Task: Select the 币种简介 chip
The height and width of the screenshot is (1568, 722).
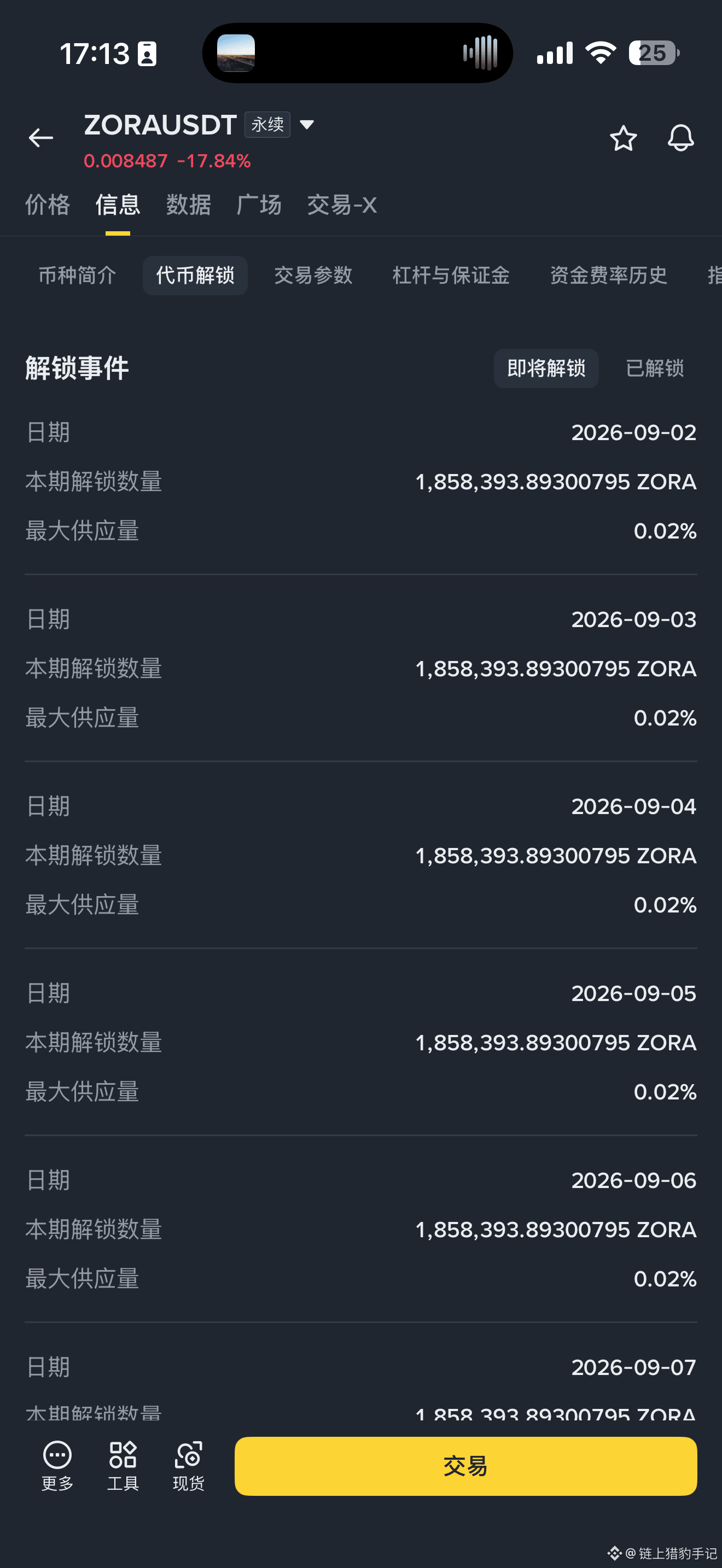Action: 77,275
